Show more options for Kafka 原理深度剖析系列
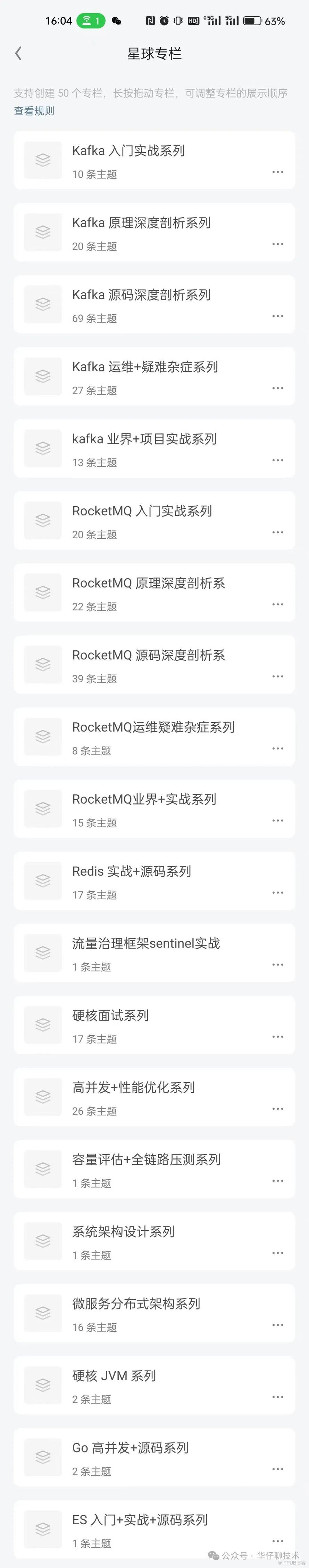 pos(277,244)
